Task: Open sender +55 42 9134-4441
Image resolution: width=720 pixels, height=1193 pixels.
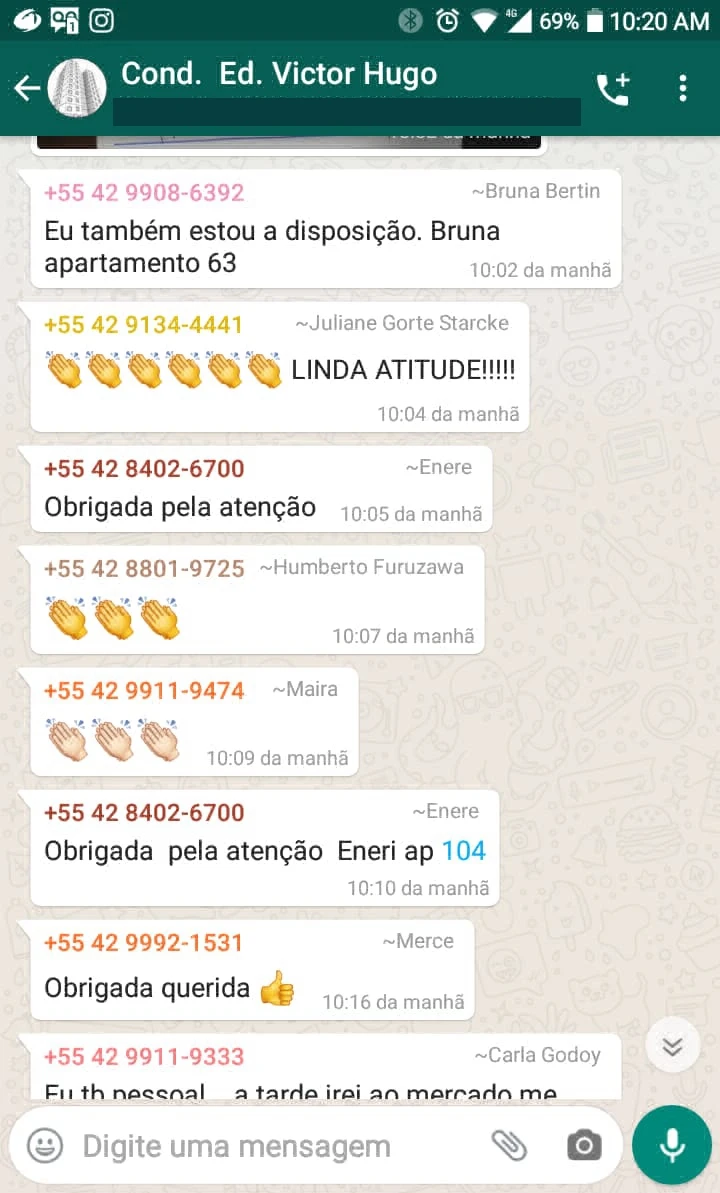Action: pos(143,325)
